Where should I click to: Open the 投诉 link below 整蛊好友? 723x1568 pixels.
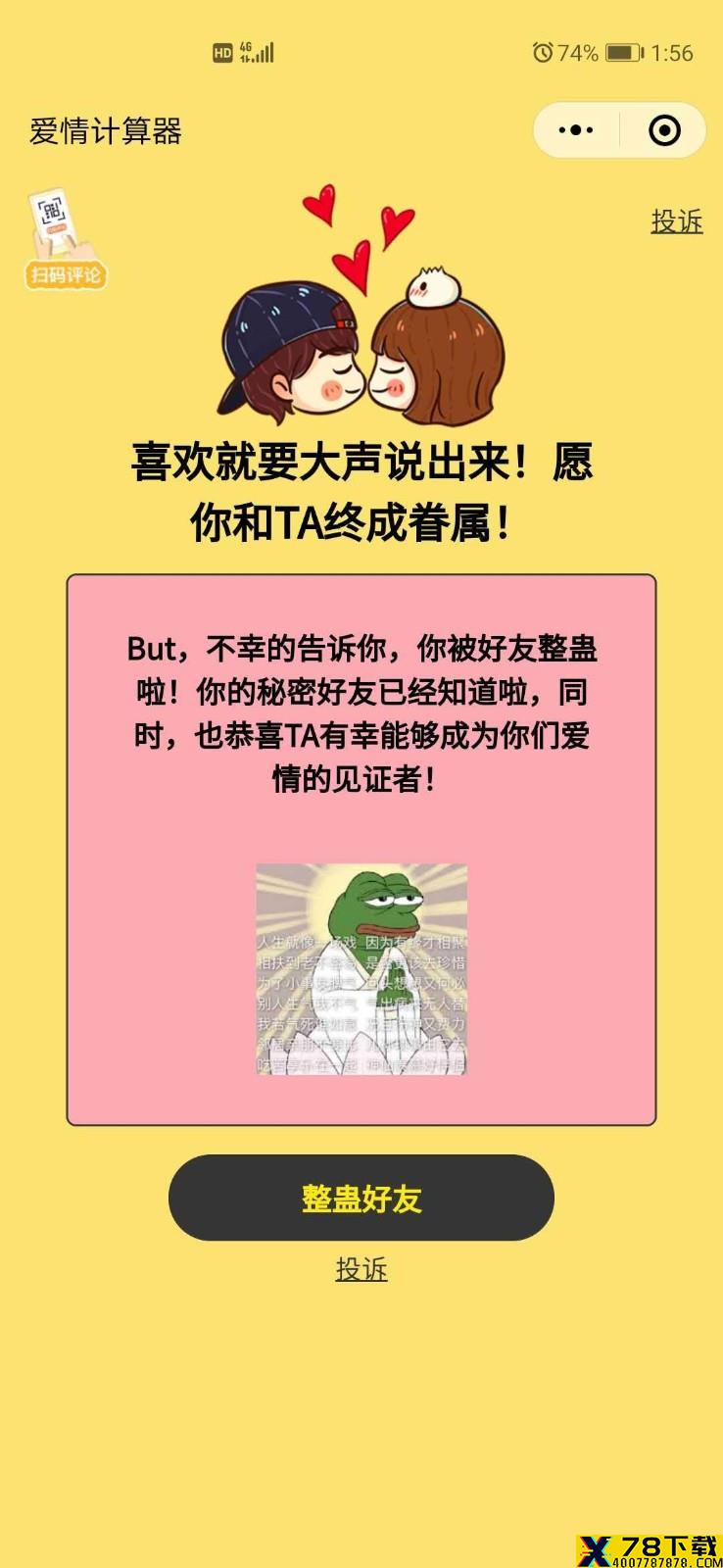tap(361, 1269)
